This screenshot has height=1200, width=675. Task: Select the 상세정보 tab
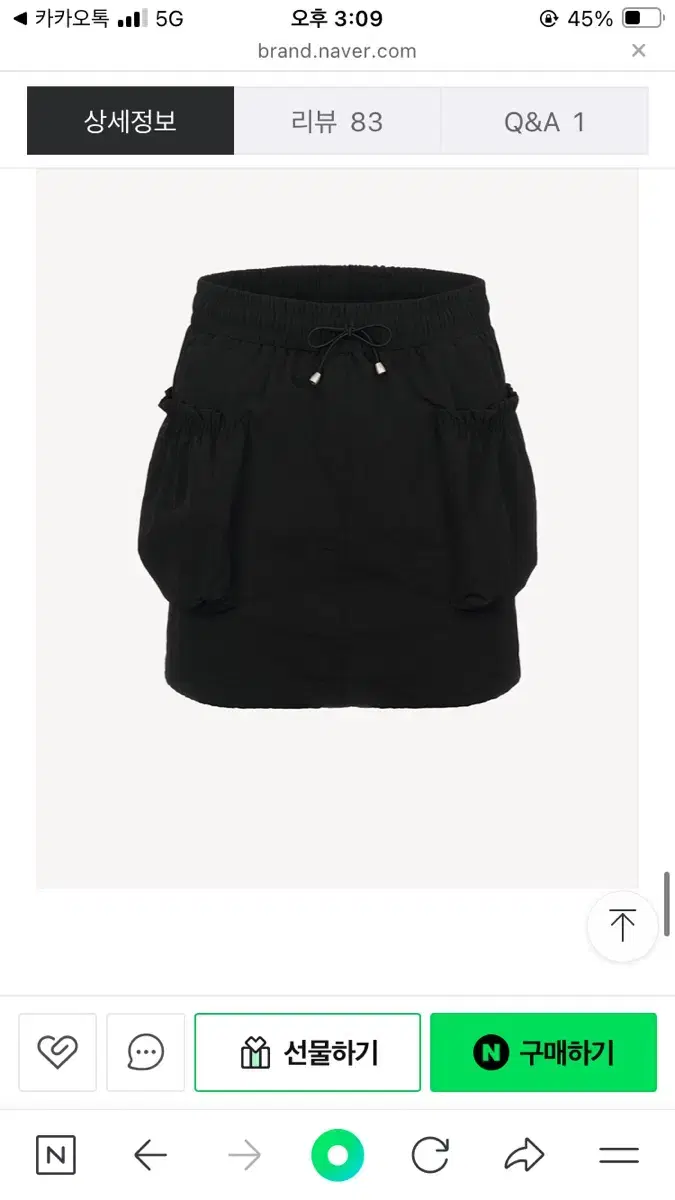pyautogui.click(x=130, y=121)
